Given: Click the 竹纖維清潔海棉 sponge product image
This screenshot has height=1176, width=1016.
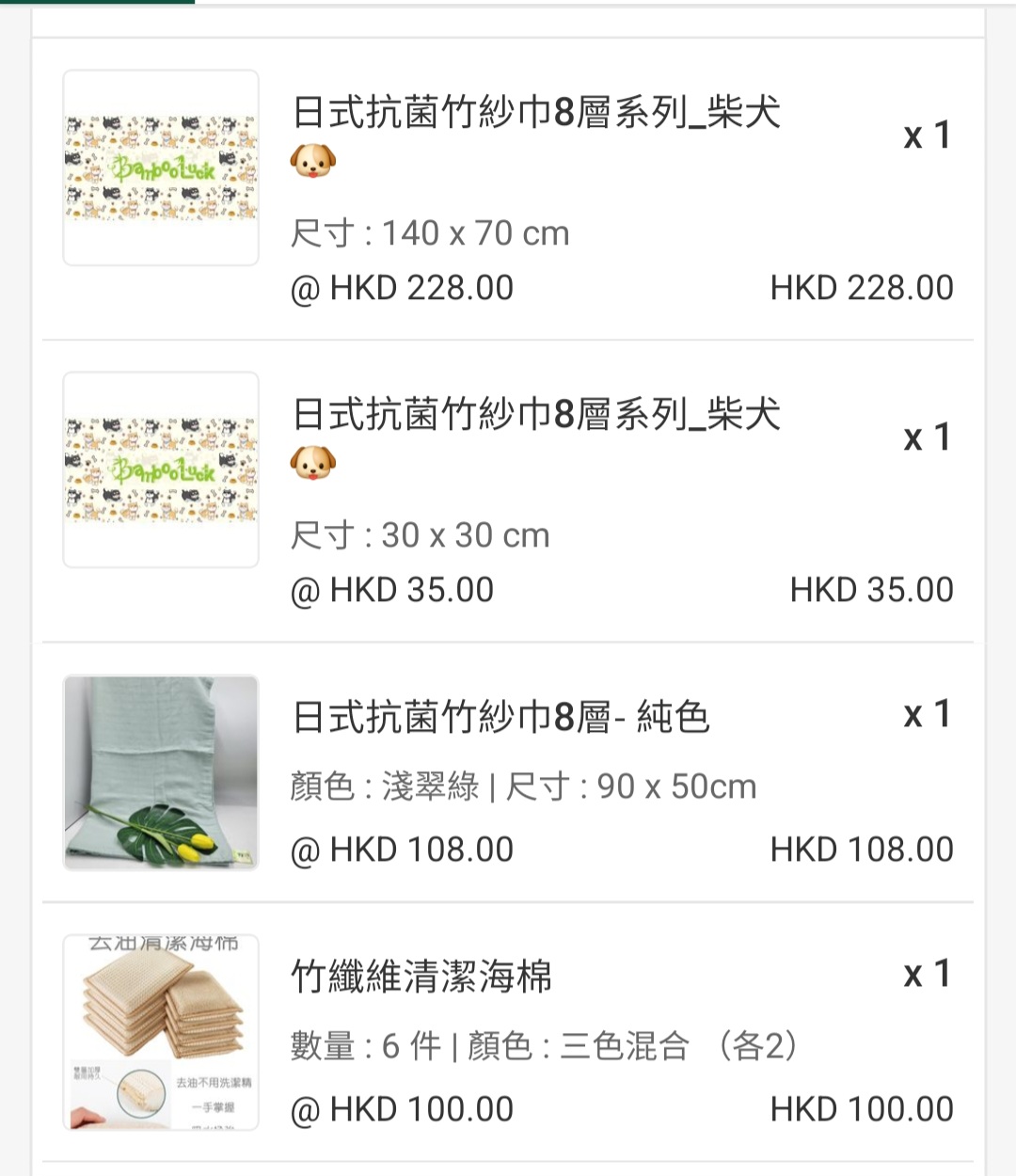Looking at the screenshot, I should (x=160, y=1030).
